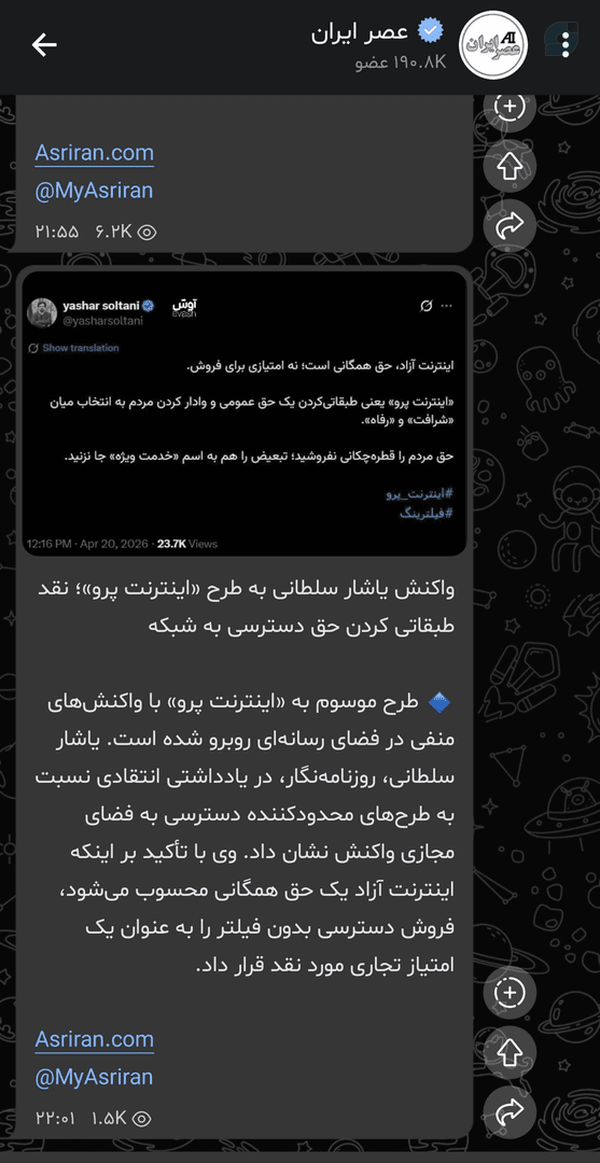Open the عصر ایران channel profile picture
The image size is (600, 1163).
coord(492,44)
